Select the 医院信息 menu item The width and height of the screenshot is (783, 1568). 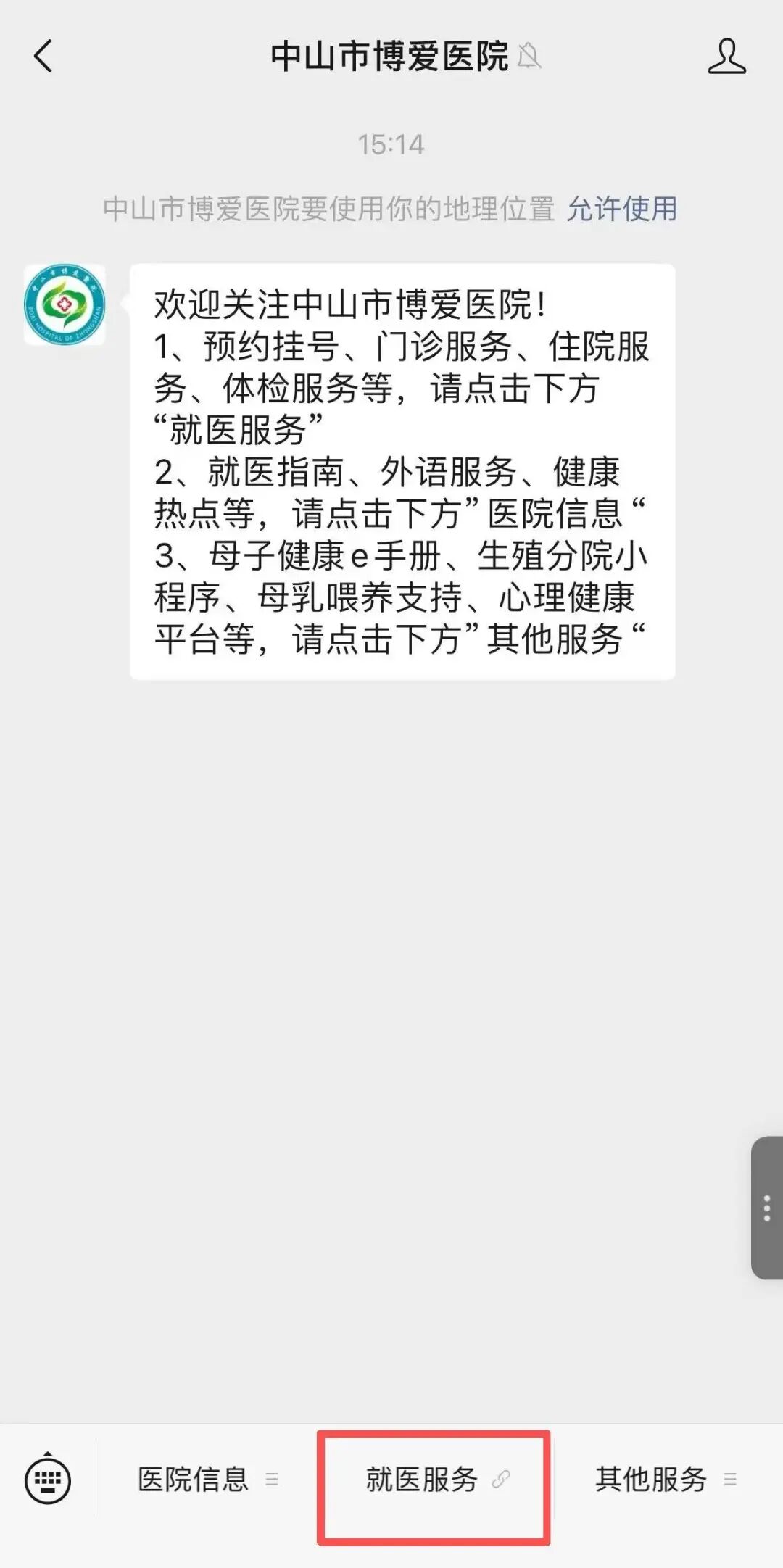pyautogui.click(x=191, y=1480)
